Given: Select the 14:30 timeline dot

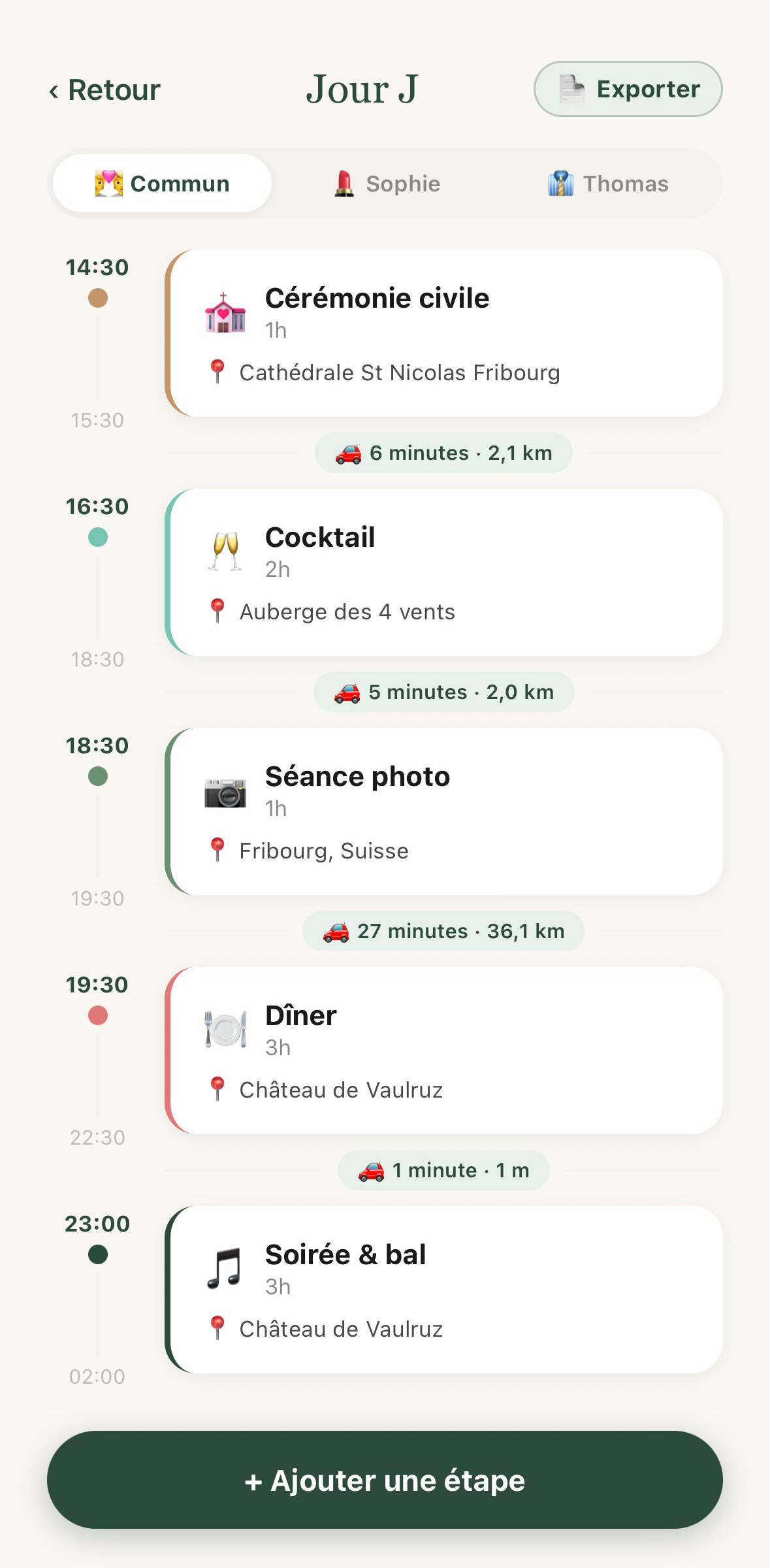Looking at the screenshot, I should (97, 297).
